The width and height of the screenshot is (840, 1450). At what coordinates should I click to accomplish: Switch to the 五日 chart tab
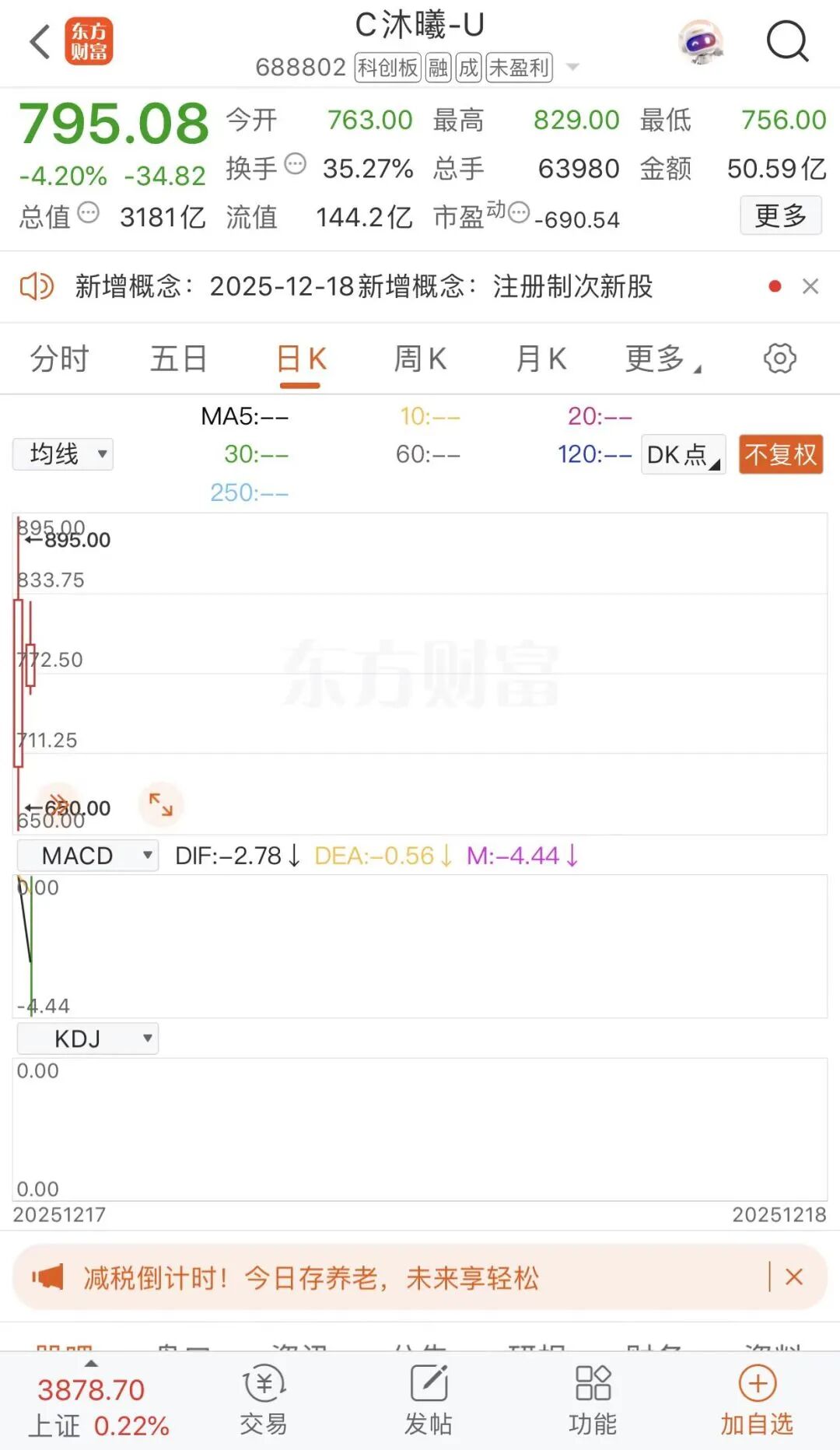(178, 359)
